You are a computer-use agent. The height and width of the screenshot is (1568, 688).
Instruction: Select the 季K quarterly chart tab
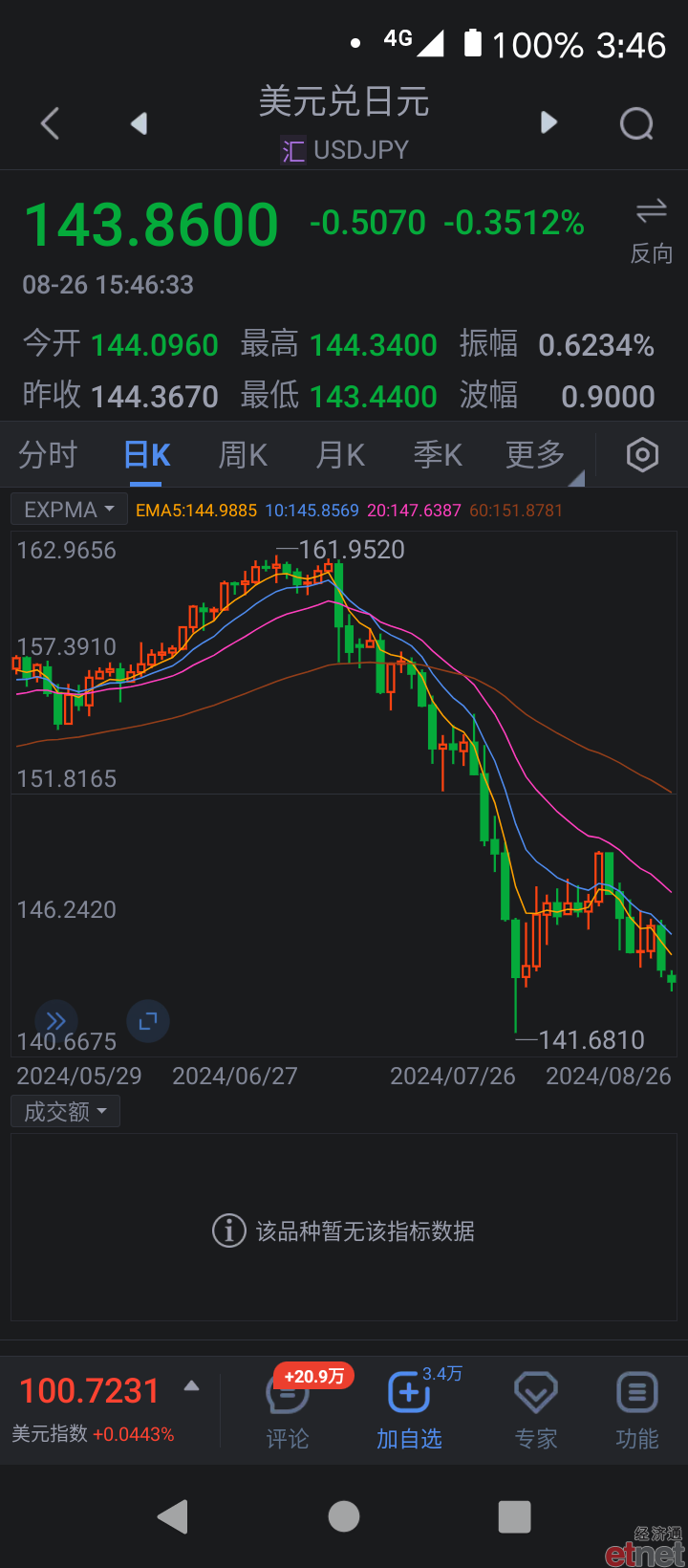[x=439, y=455]
